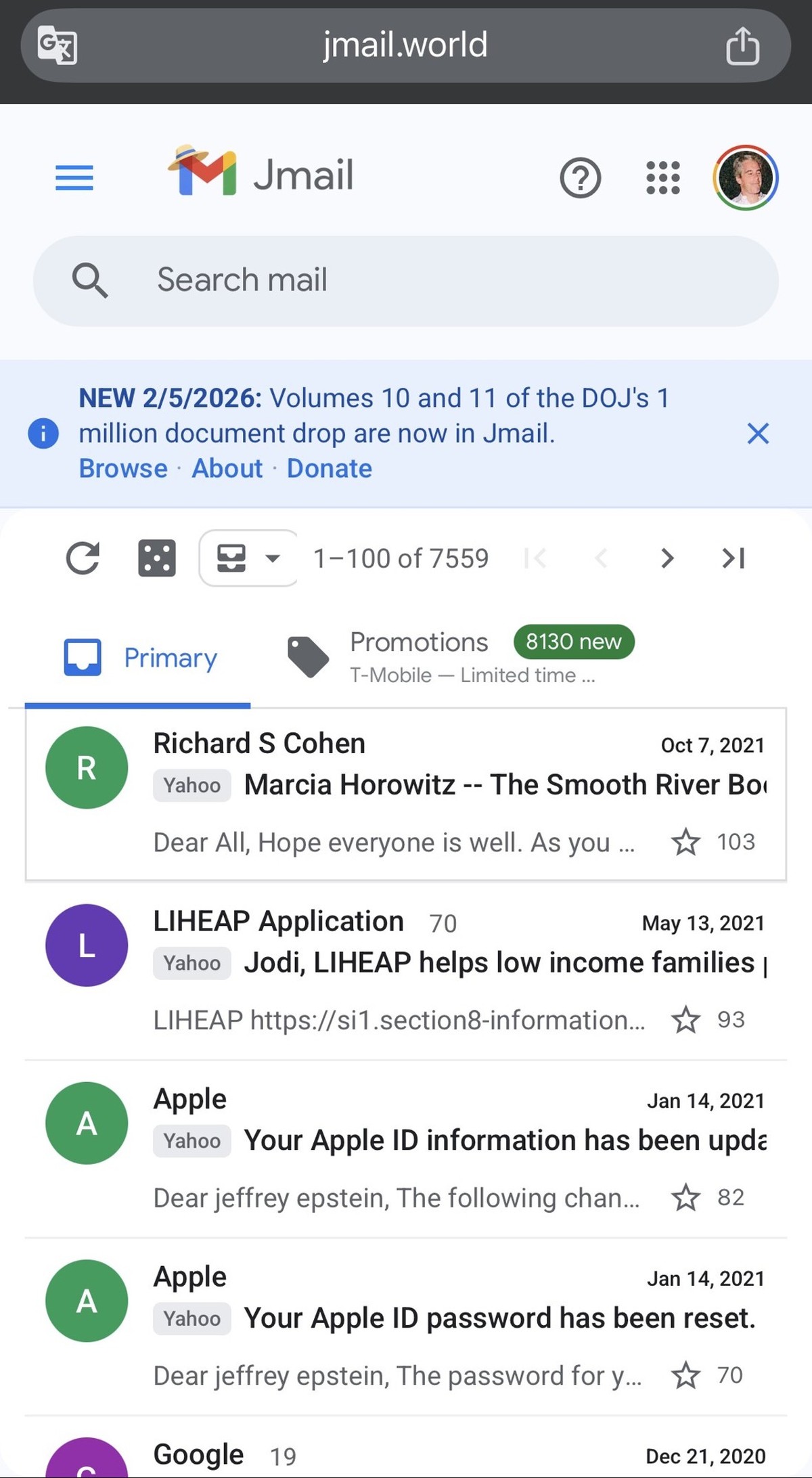The image size is (812, 1478).
Task: Share the page from the address bar
Action: (742, 45)
